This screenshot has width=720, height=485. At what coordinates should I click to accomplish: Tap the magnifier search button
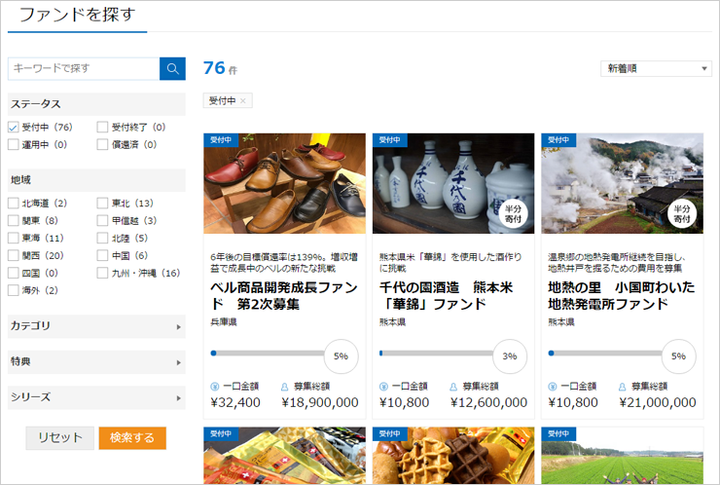click(173, 68)
